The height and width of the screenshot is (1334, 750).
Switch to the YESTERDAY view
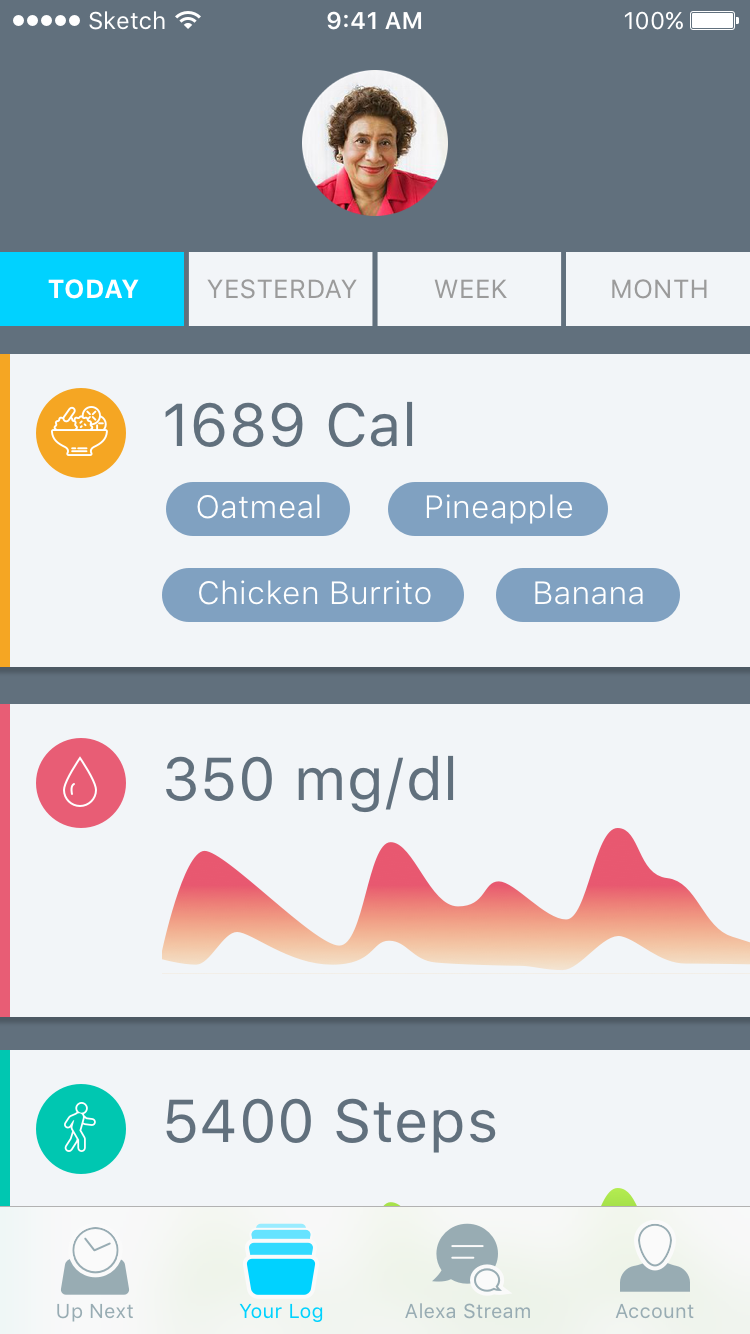[x=281, y=289]
